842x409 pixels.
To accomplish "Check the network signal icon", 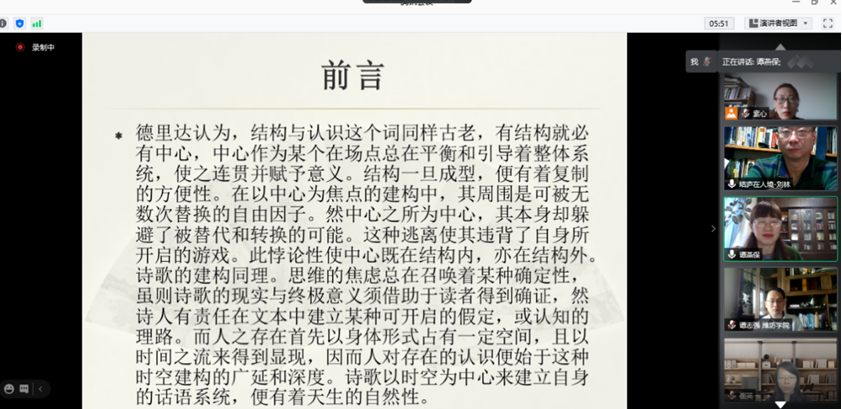I will [x=37, y=23].
